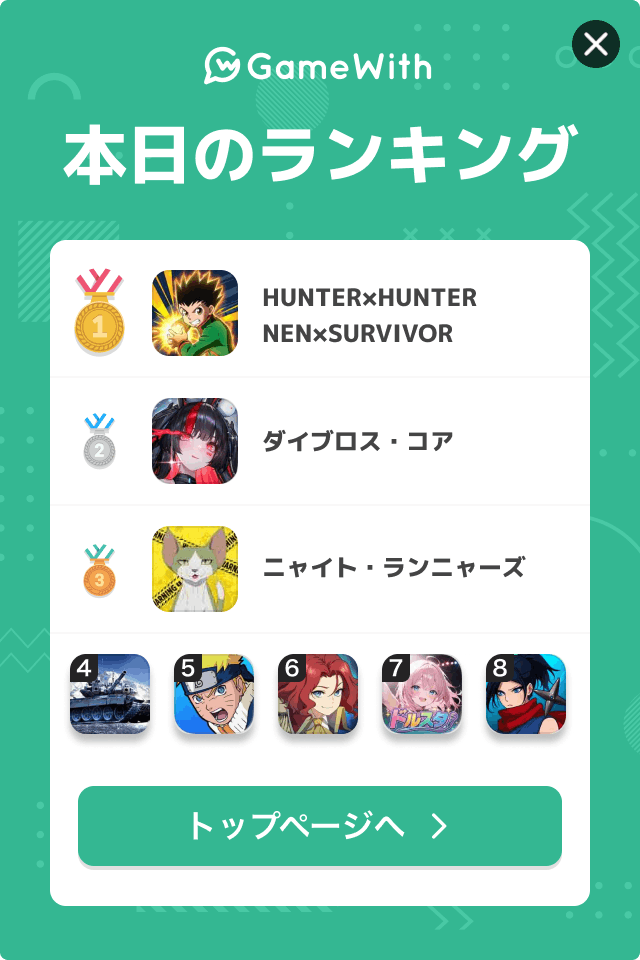Open the rank 4 tank game
Viewport: 640px width, 960px height.
click(x=110, y=694)
